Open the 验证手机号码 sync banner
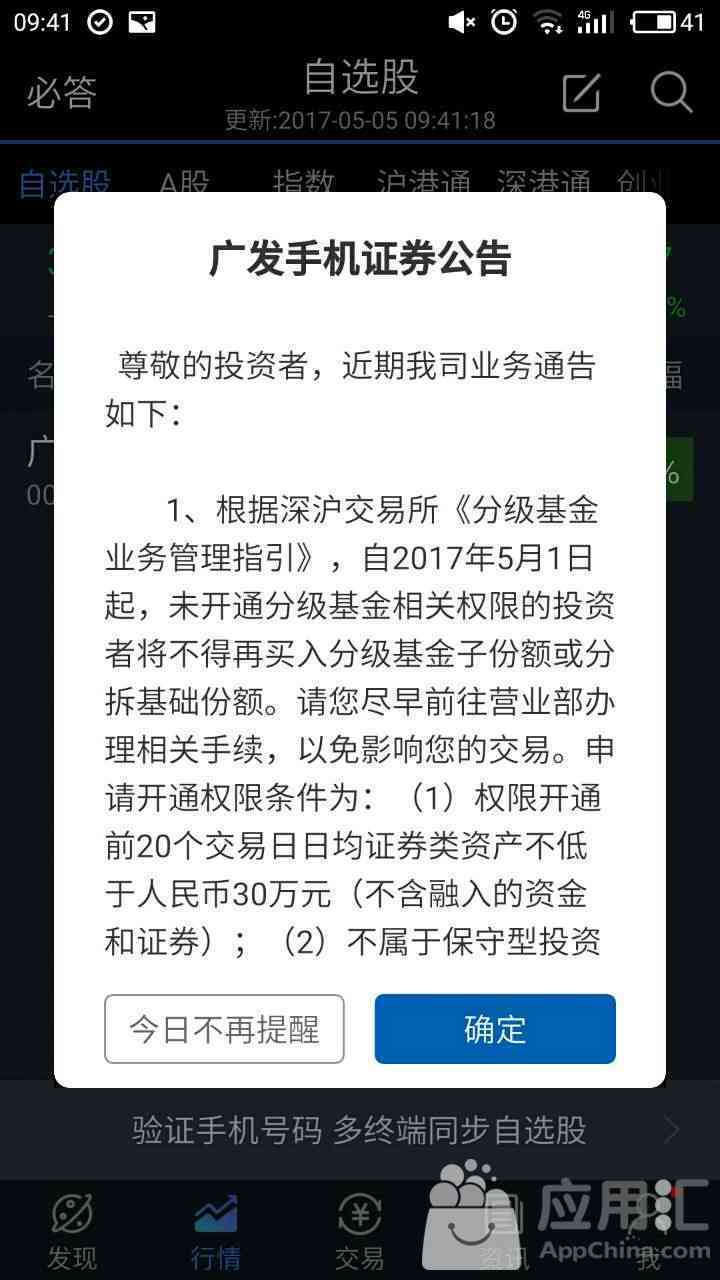This screenshot has width=720, height=1280. point(360,1130)
